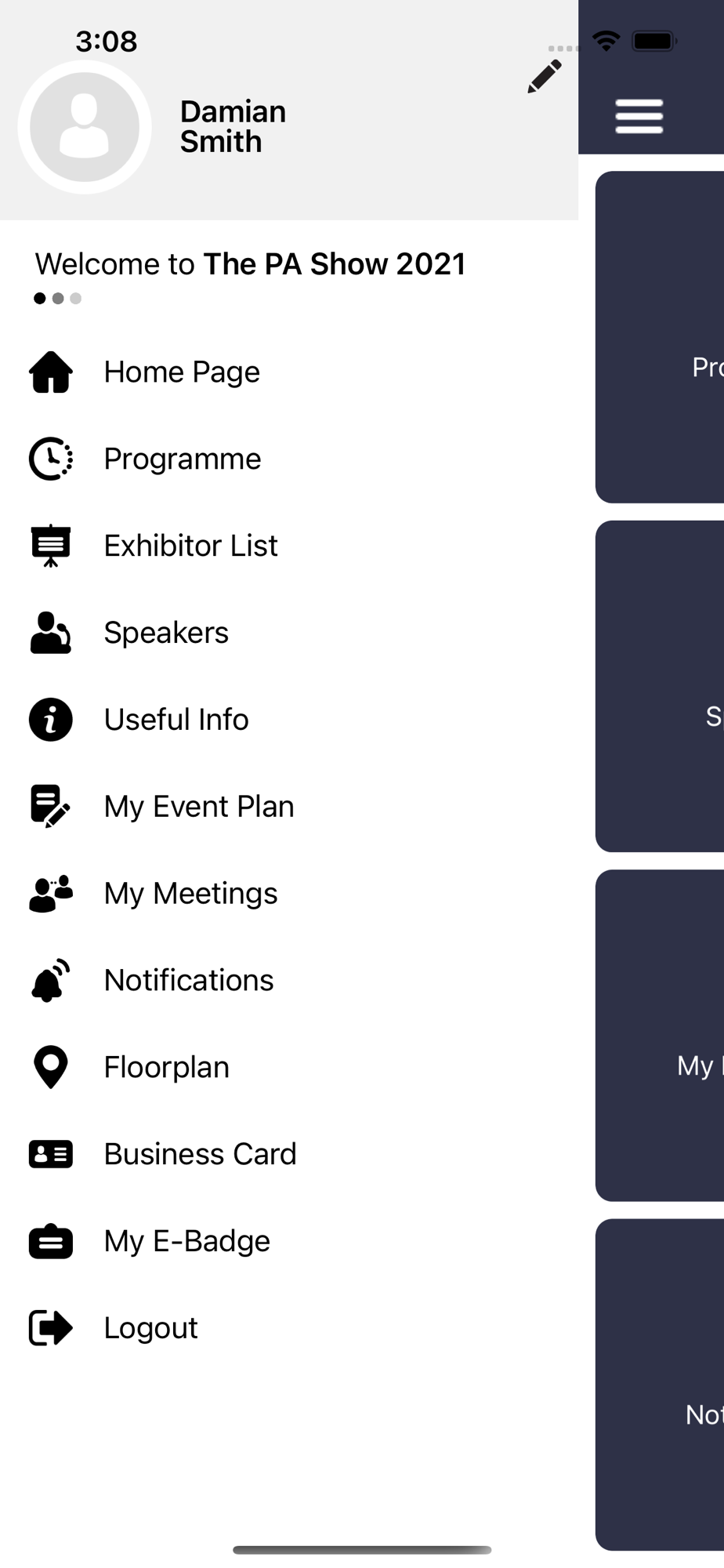The height and width of the screenshot is (1568, 724).
Task: Open Notifications from the menu
Action: [x=289, y=981]
